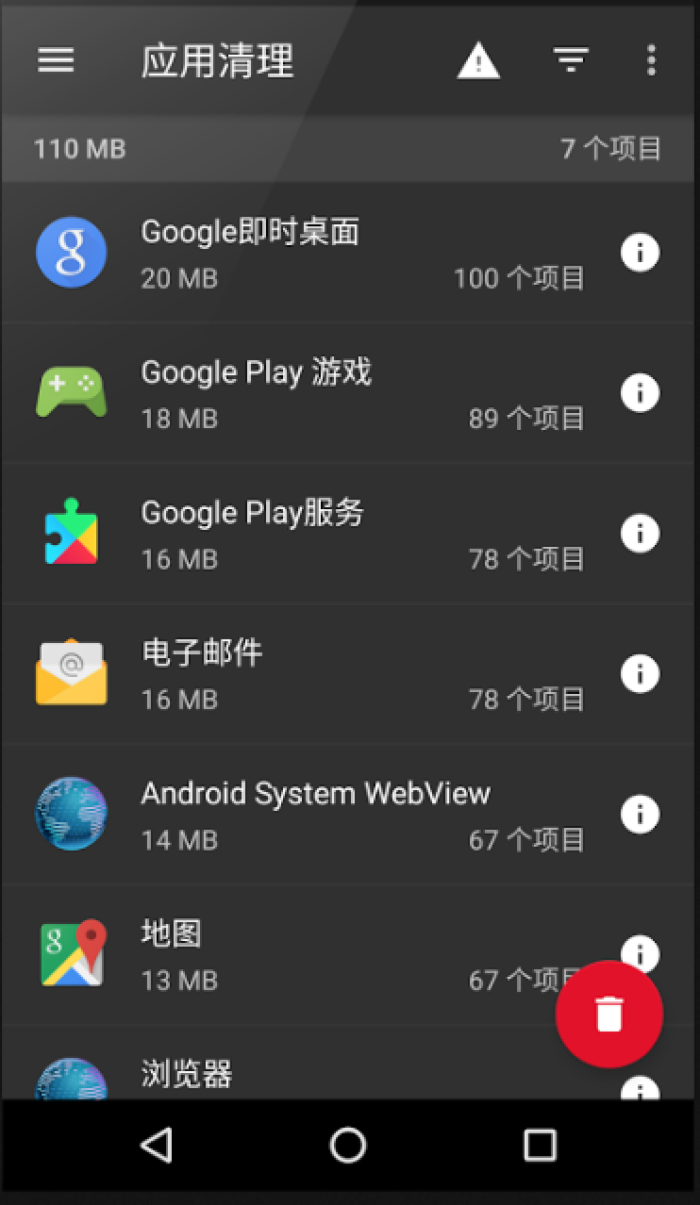Open the hamburger drawer menu

[x=56, y=60]
